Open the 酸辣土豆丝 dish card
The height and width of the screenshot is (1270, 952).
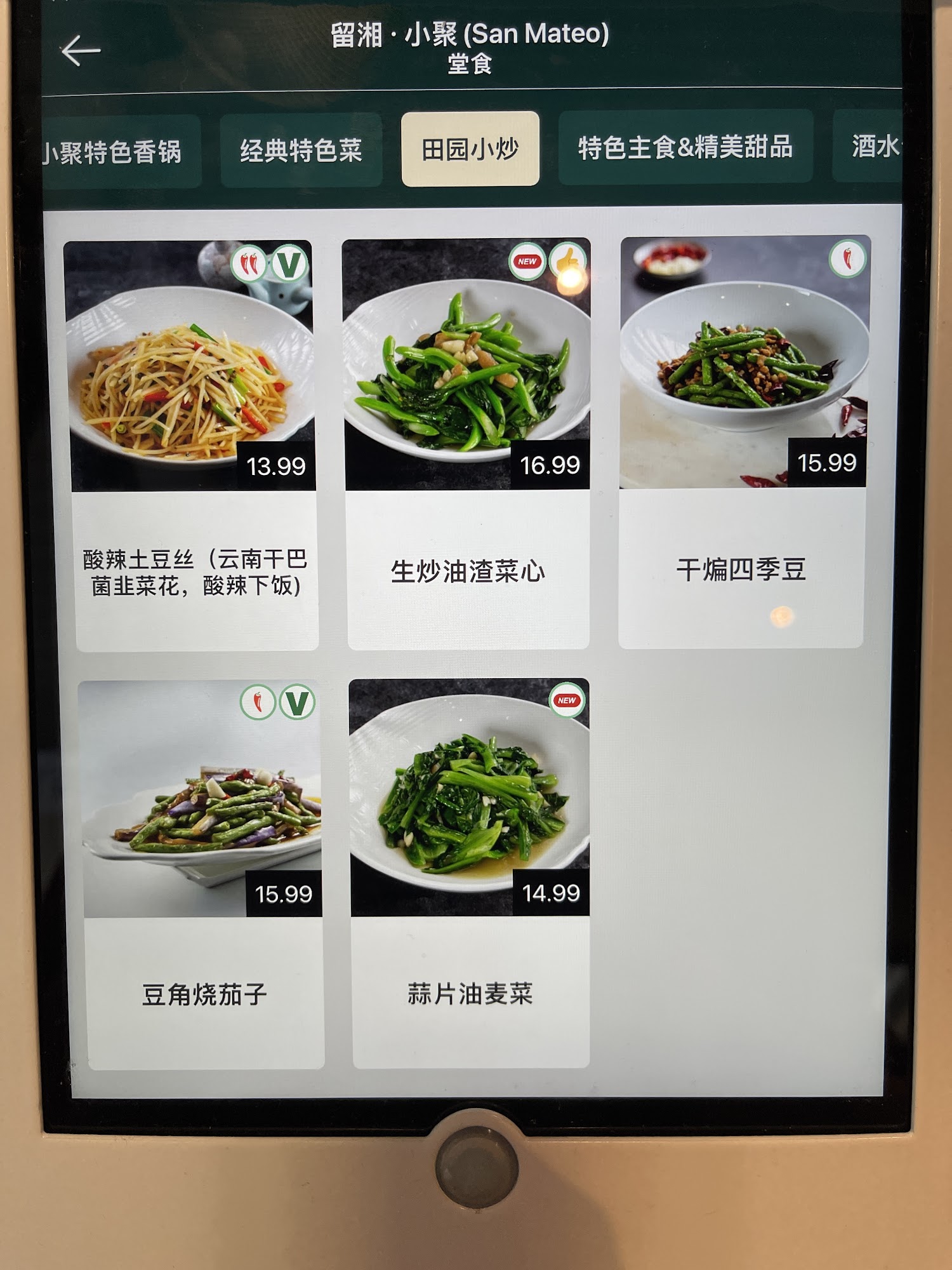[194, 444]
